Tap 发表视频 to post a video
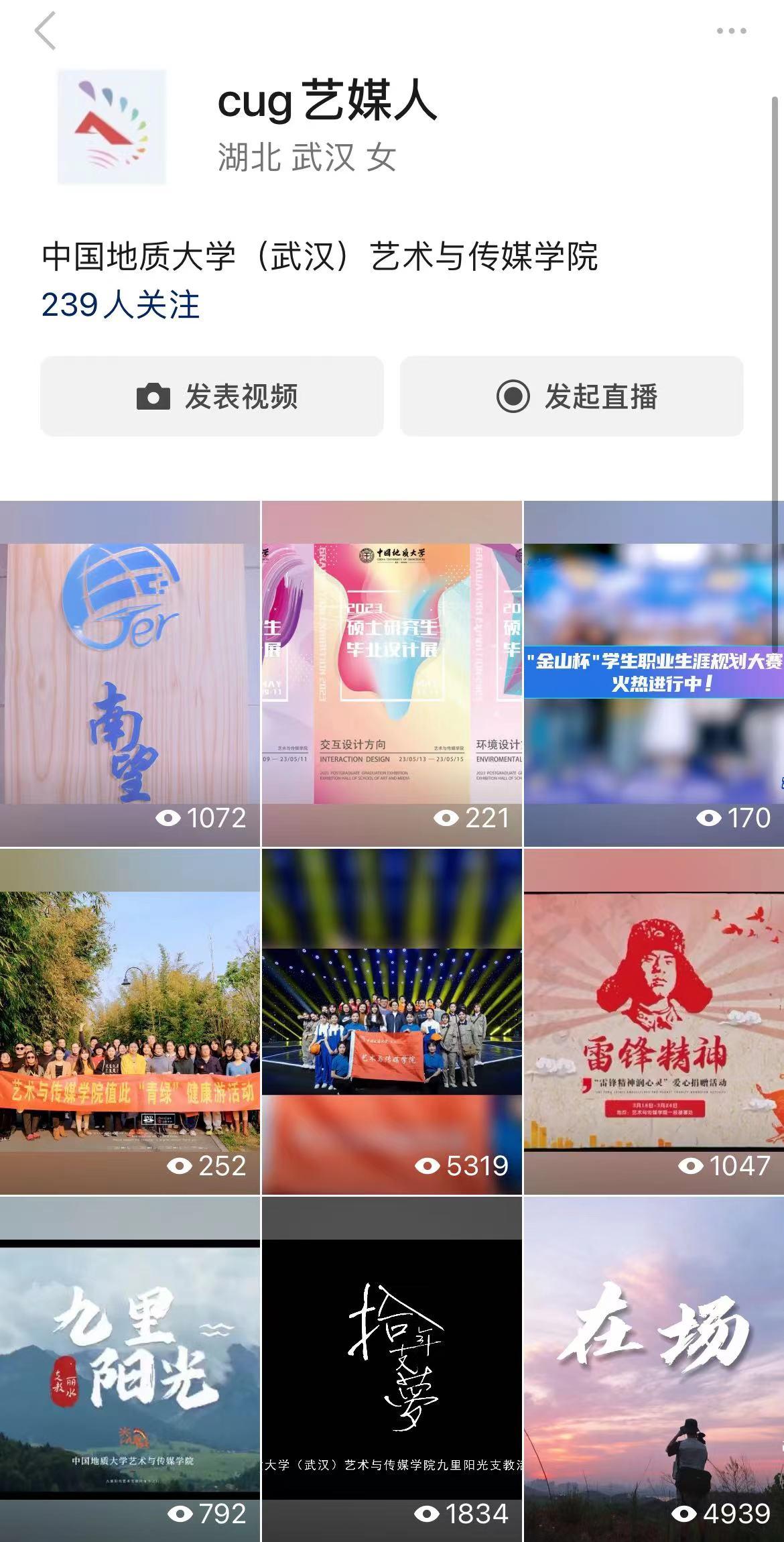 [212, 396]
